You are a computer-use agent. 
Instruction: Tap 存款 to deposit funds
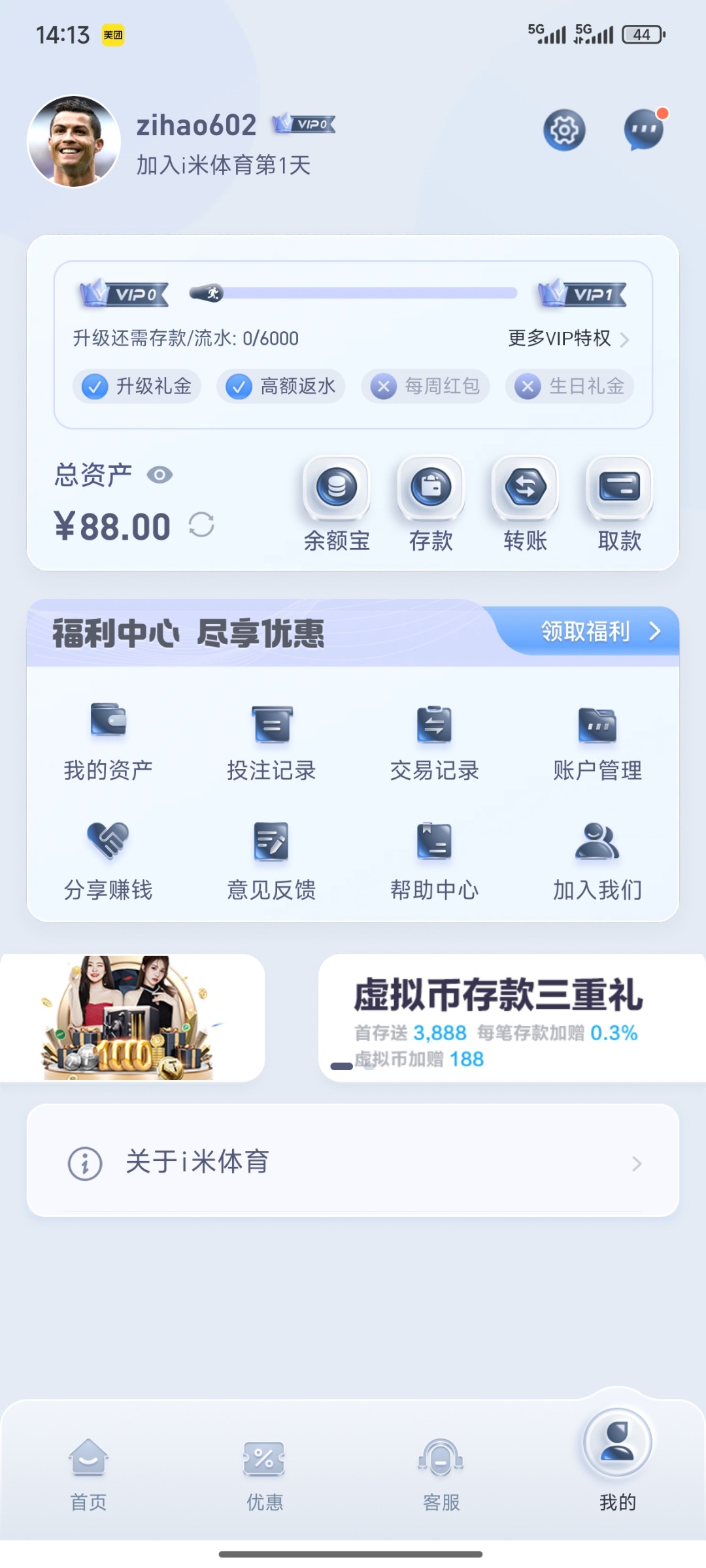point(431,504)
